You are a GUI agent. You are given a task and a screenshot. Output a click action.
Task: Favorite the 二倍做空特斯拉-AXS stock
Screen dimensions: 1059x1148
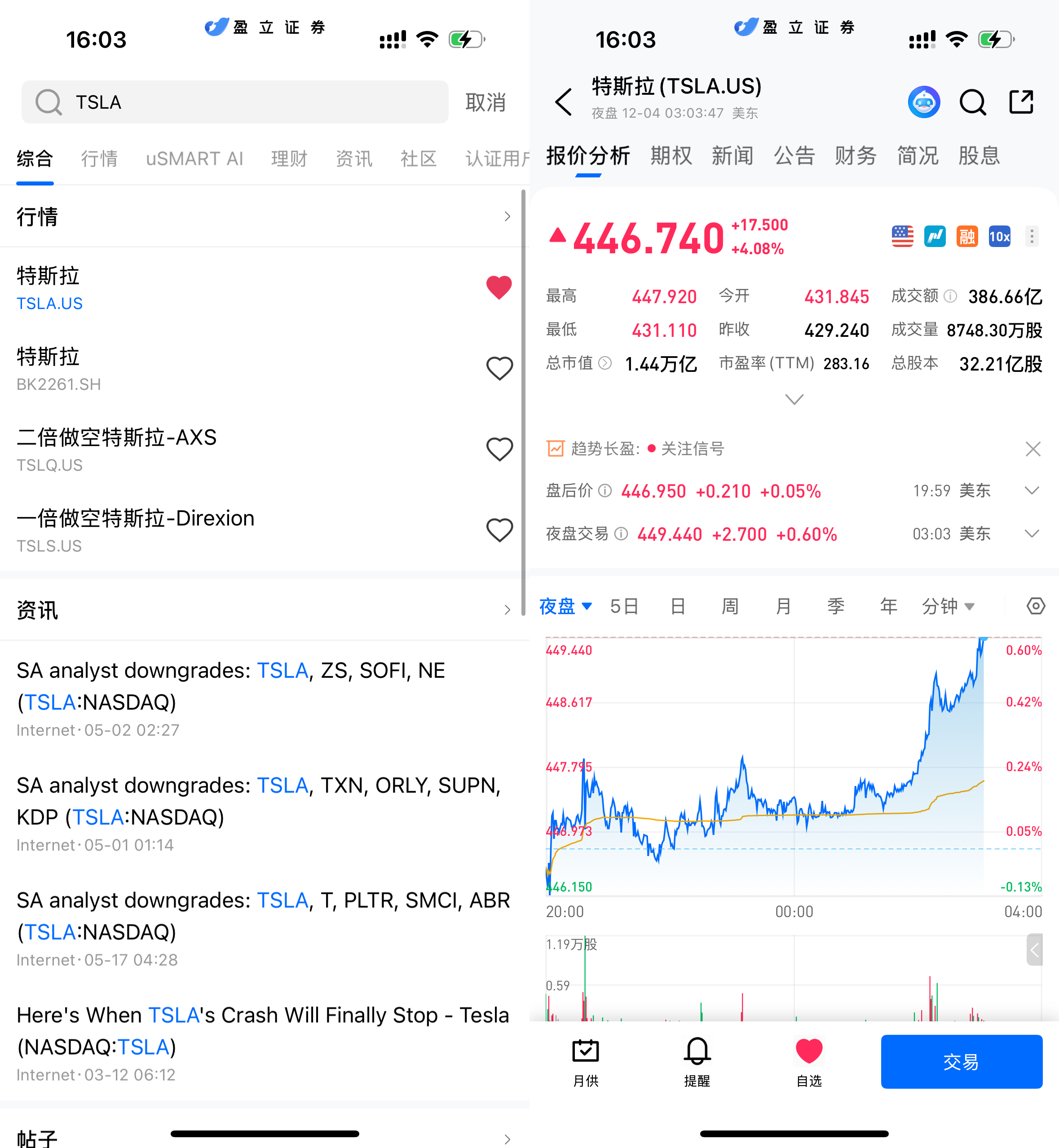(x=499, y=449)
